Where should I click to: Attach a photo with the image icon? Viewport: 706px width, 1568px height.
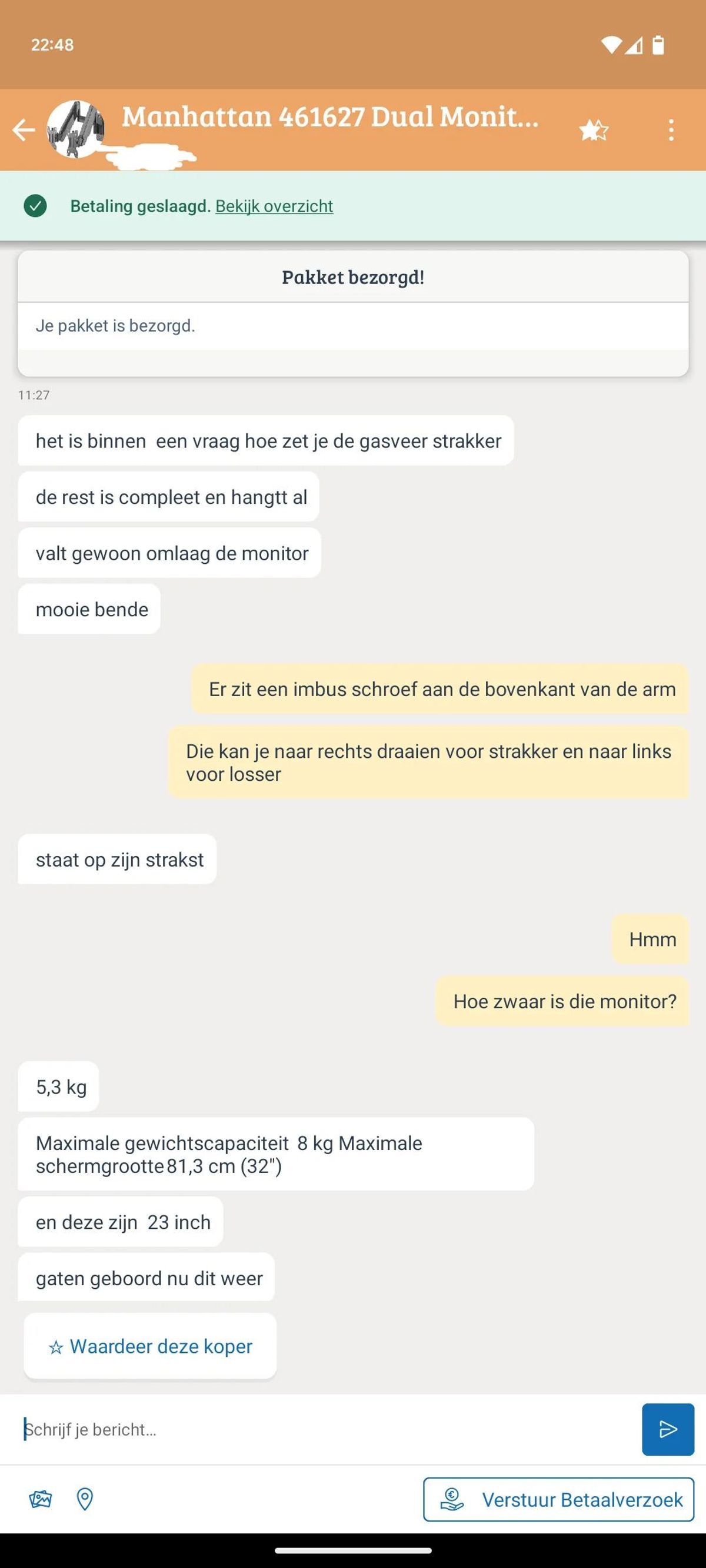coord(40,1499)
